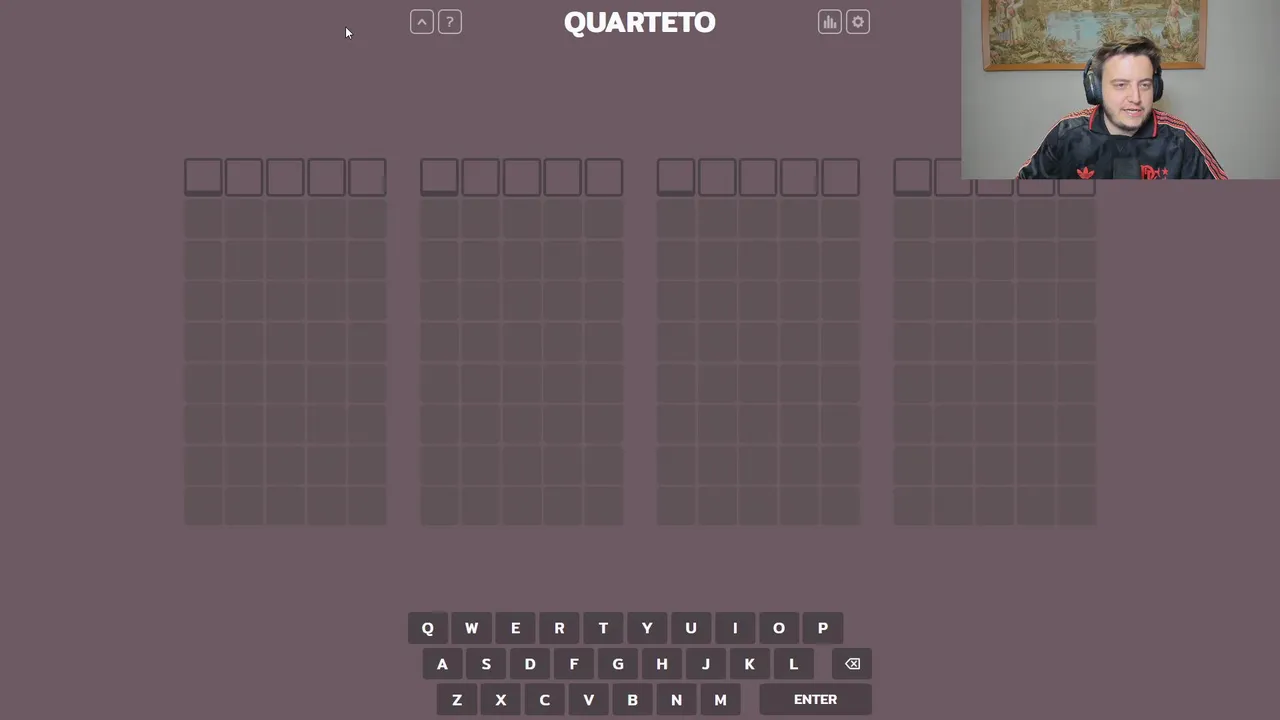Enter the letter S
The image size is (1280, 720).
[486, 664]
